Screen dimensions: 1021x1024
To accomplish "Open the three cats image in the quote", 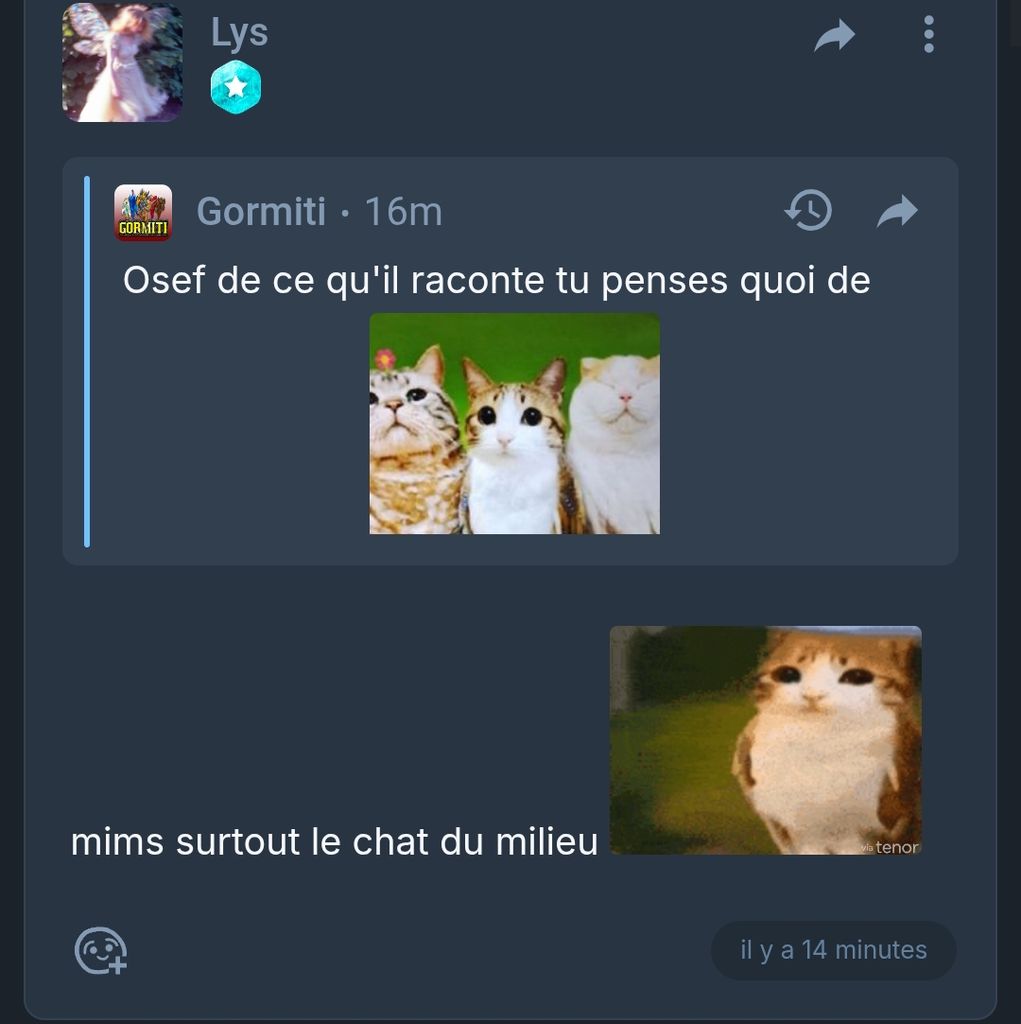I will coord(514,423).
